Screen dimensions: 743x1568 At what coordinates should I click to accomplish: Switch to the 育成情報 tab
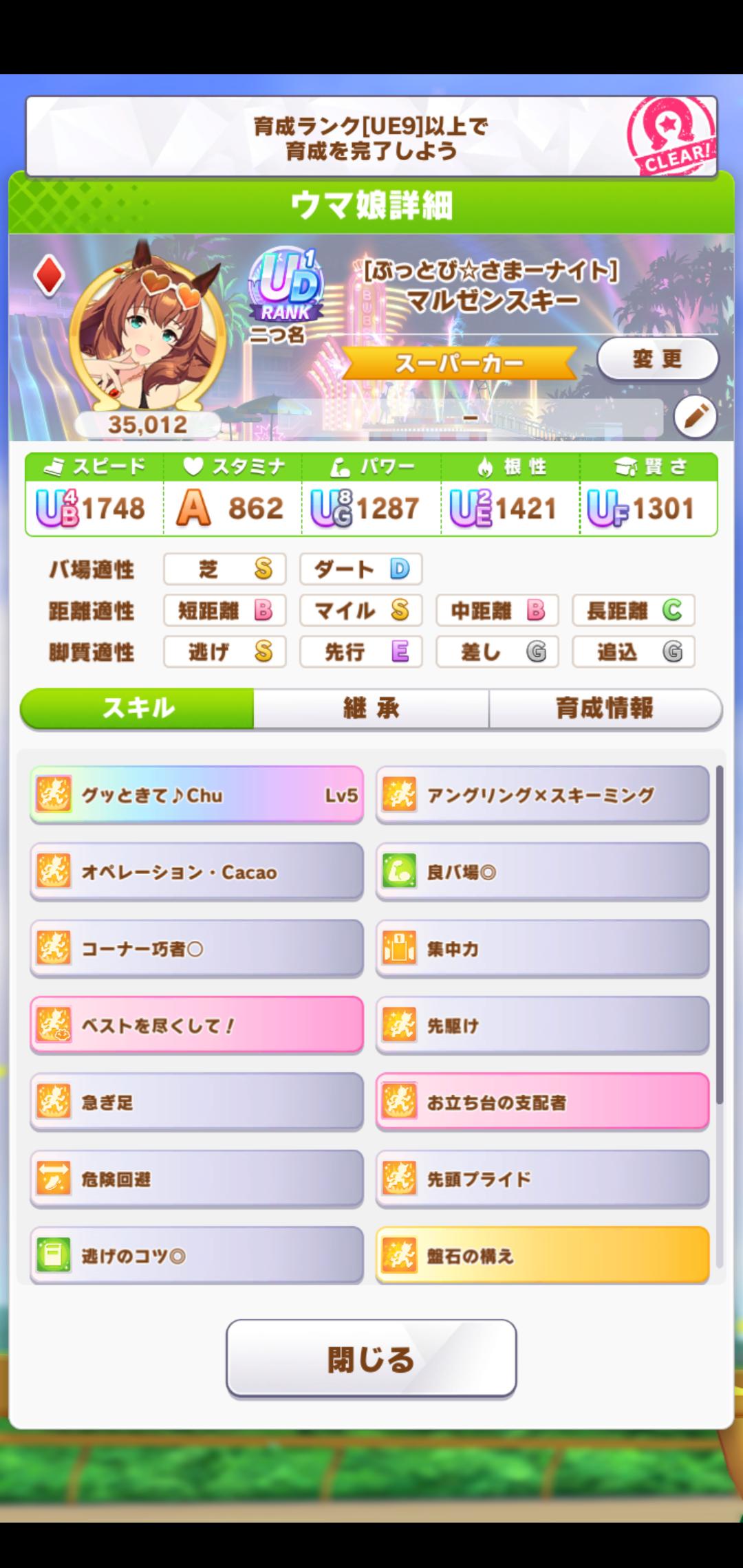pos(604,708)
